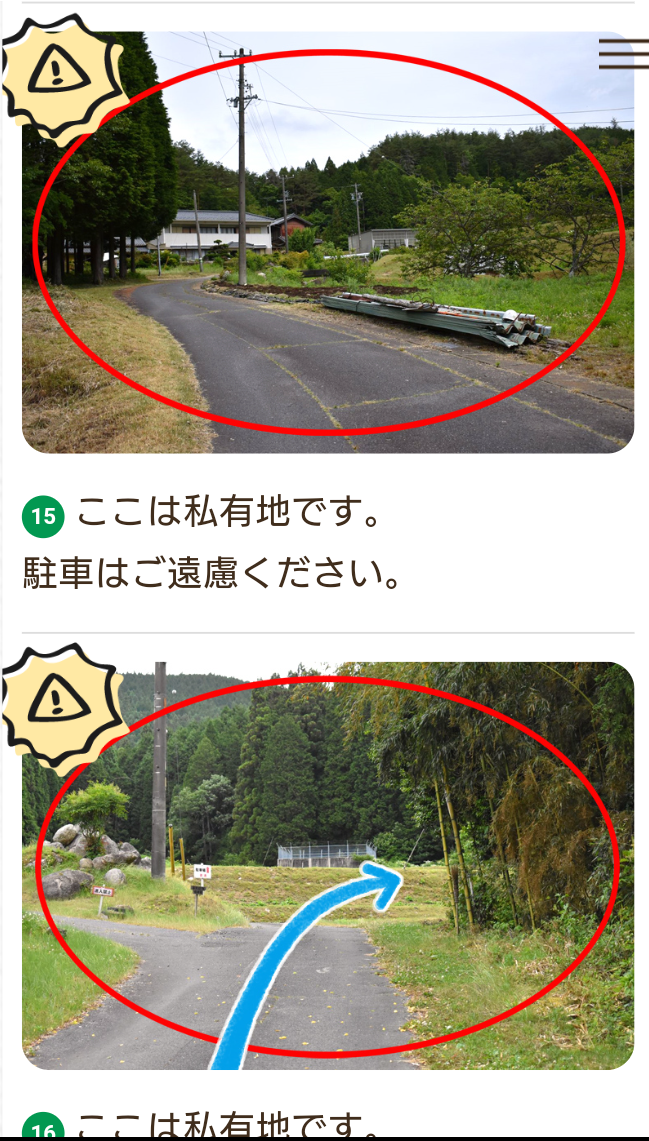Open the hamburger menu
The image size is (649, 1141).
point(623,54)
